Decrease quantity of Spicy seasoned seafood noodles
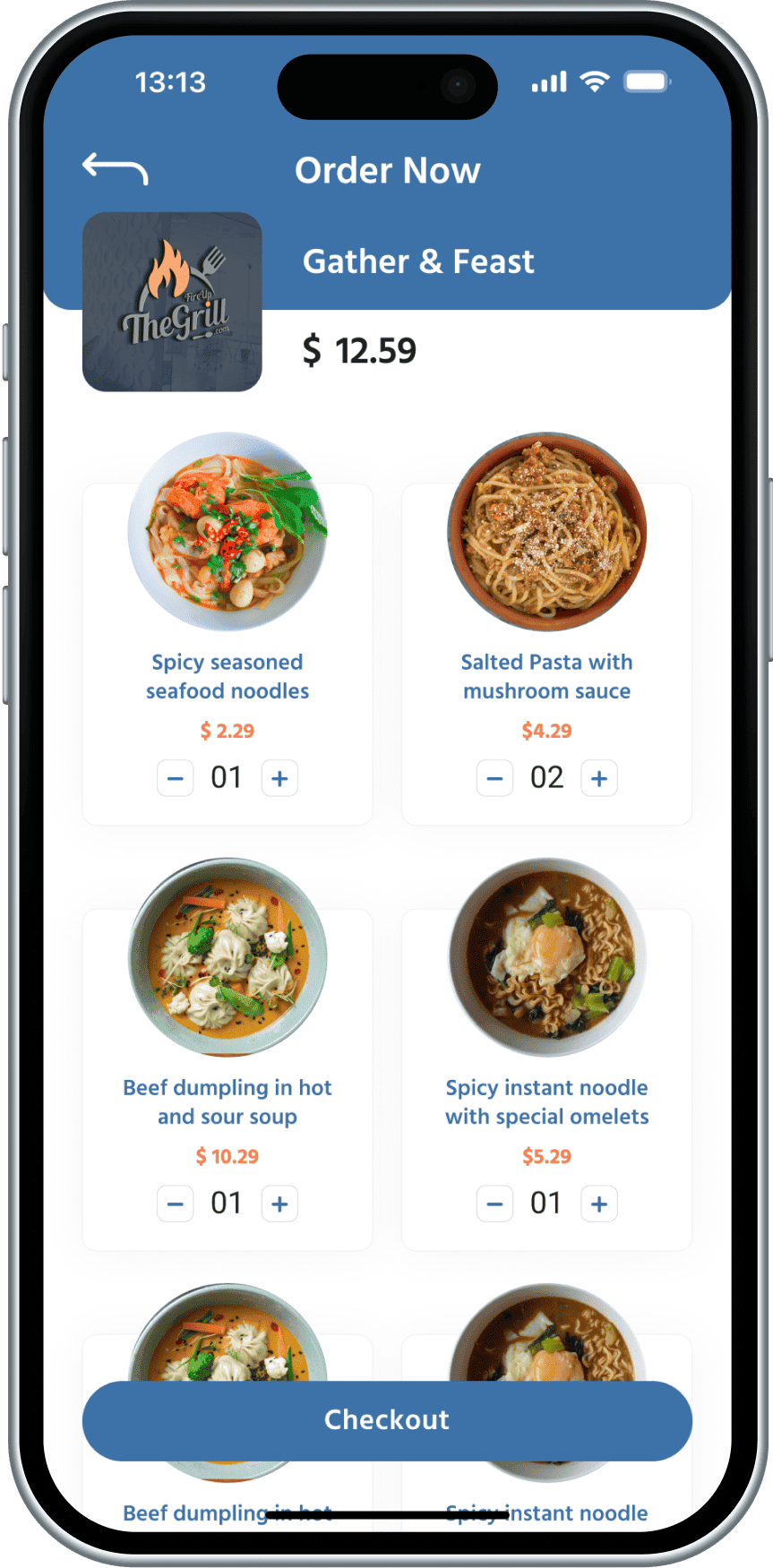 click(x=175, y=778)
